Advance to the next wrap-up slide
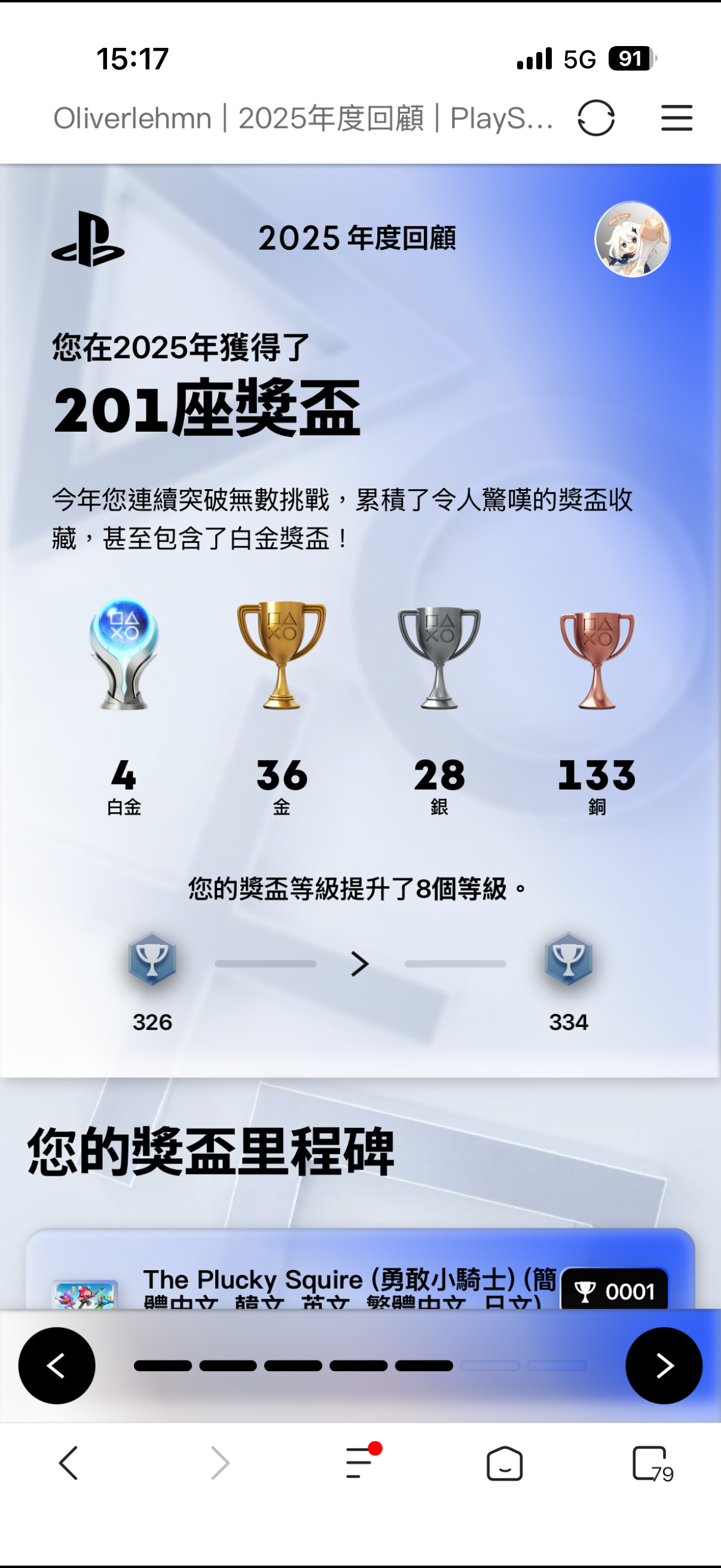721x1568 pixels. [x=663, y=1365]
